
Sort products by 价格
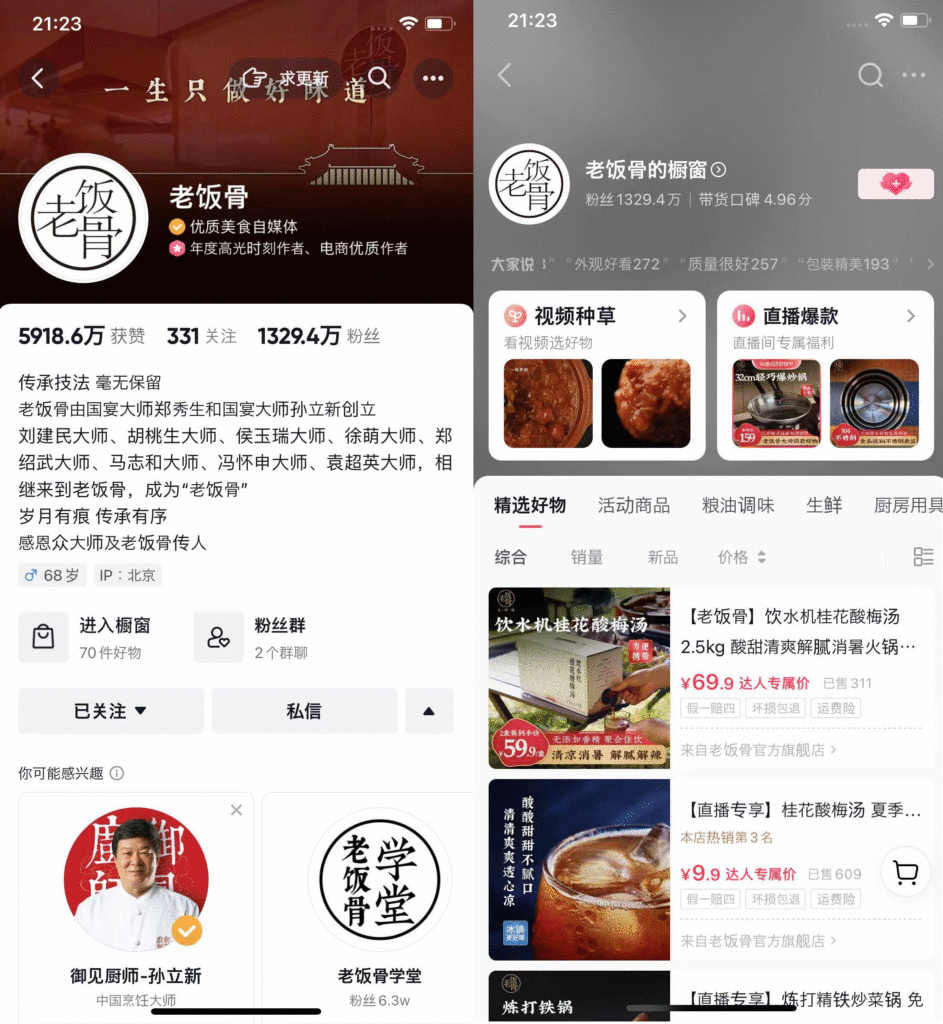(x=741, y=557)
